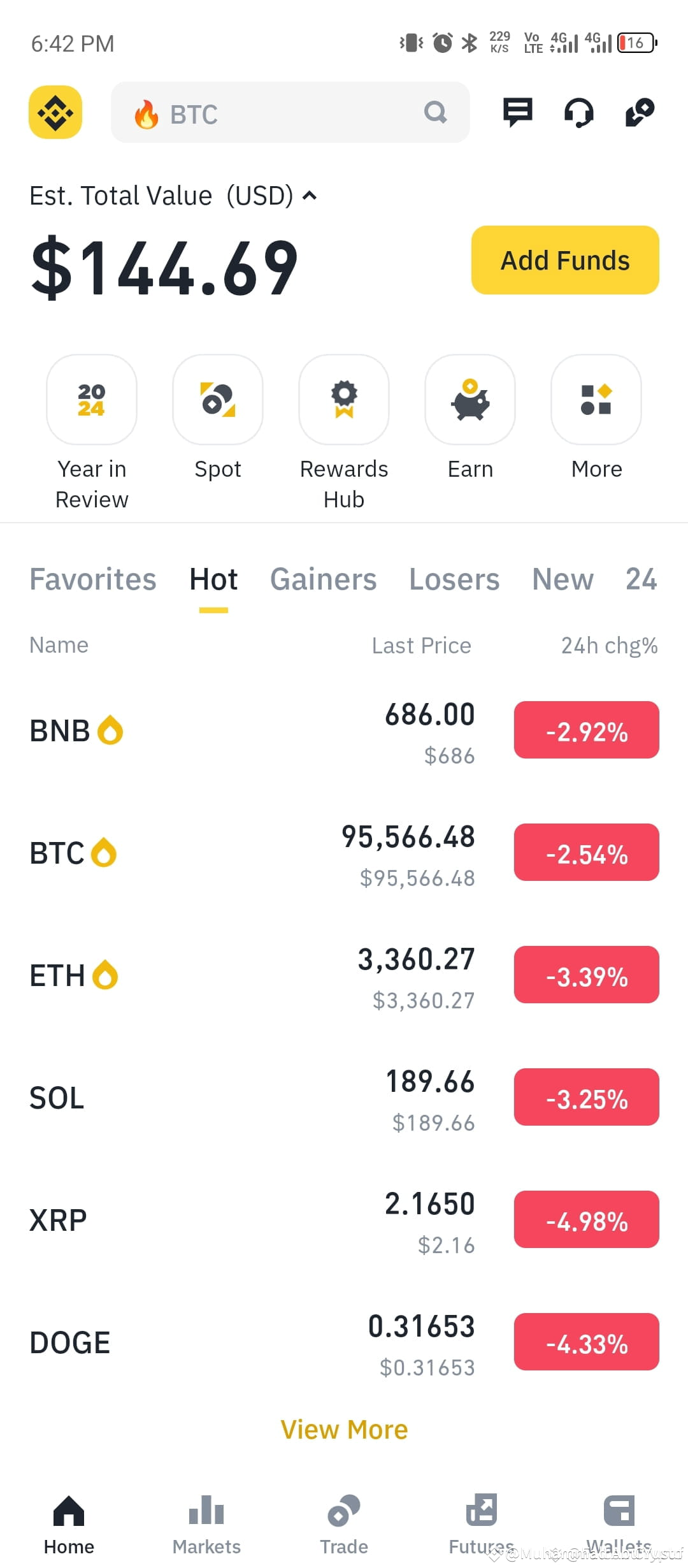The width and height of the screenshot is (688, 1568).
Task: Open Spot trading section
Action: pos(217,400)
